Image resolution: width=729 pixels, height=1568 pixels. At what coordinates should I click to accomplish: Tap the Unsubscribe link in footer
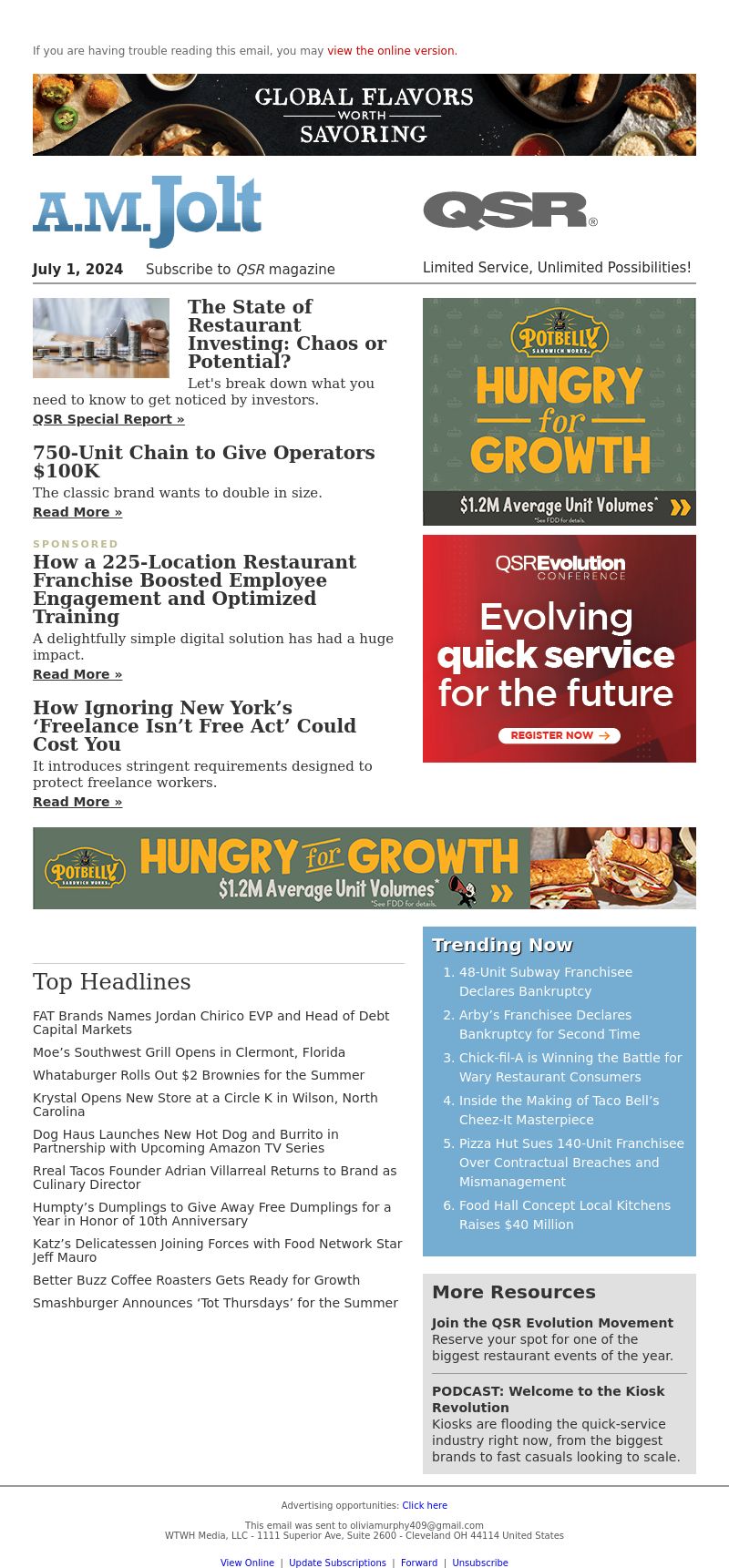(x=480, y=1563)
